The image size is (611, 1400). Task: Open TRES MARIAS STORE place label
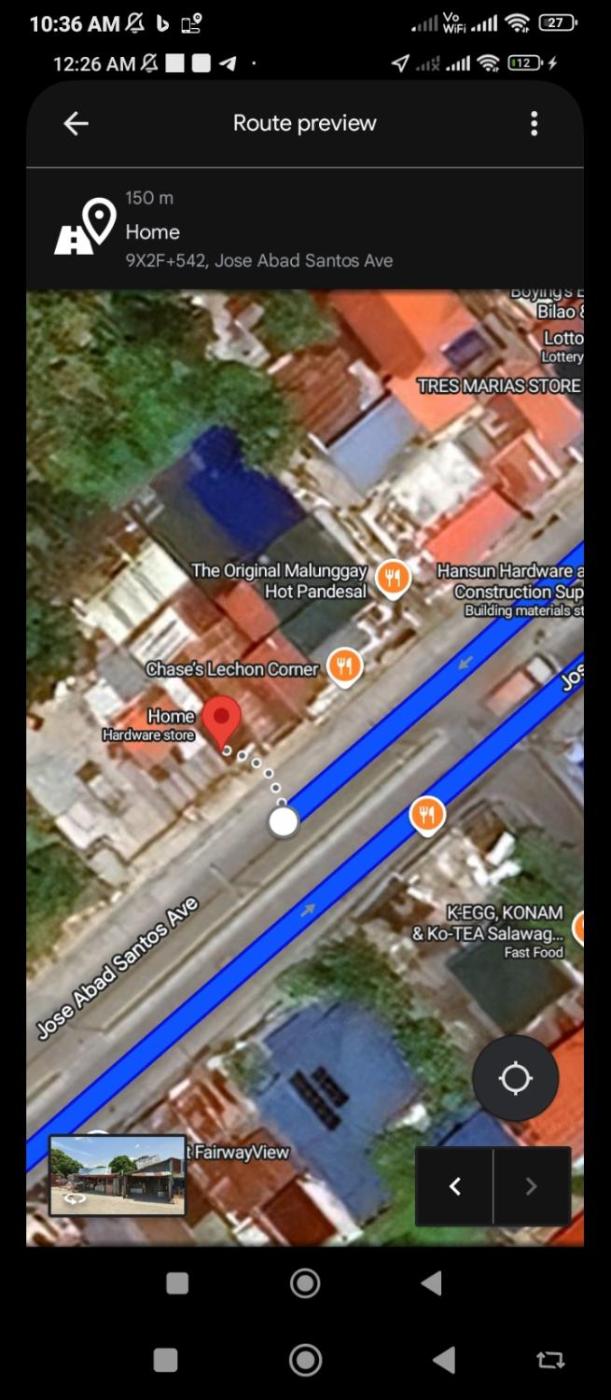498,386
